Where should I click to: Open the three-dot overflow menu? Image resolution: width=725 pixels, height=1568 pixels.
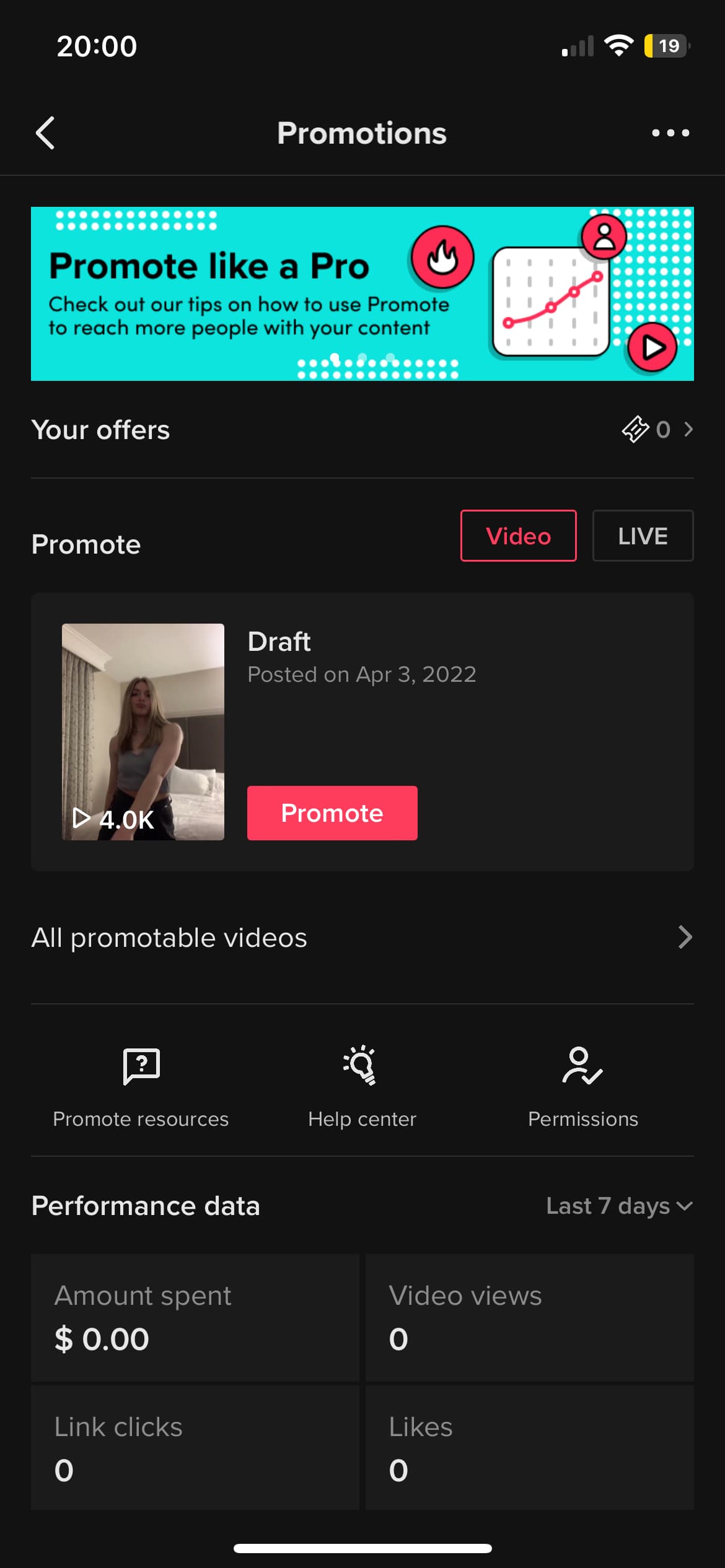pos(670,133)
